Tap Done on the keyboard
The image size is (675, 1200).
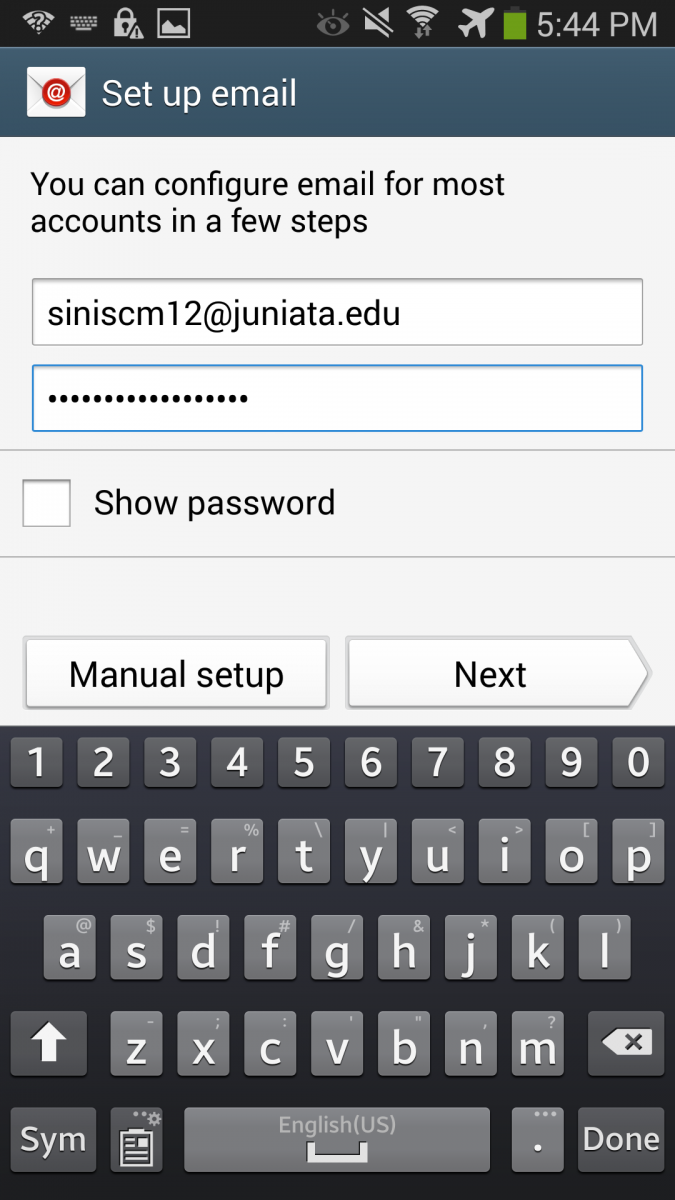coord(621,1139)
